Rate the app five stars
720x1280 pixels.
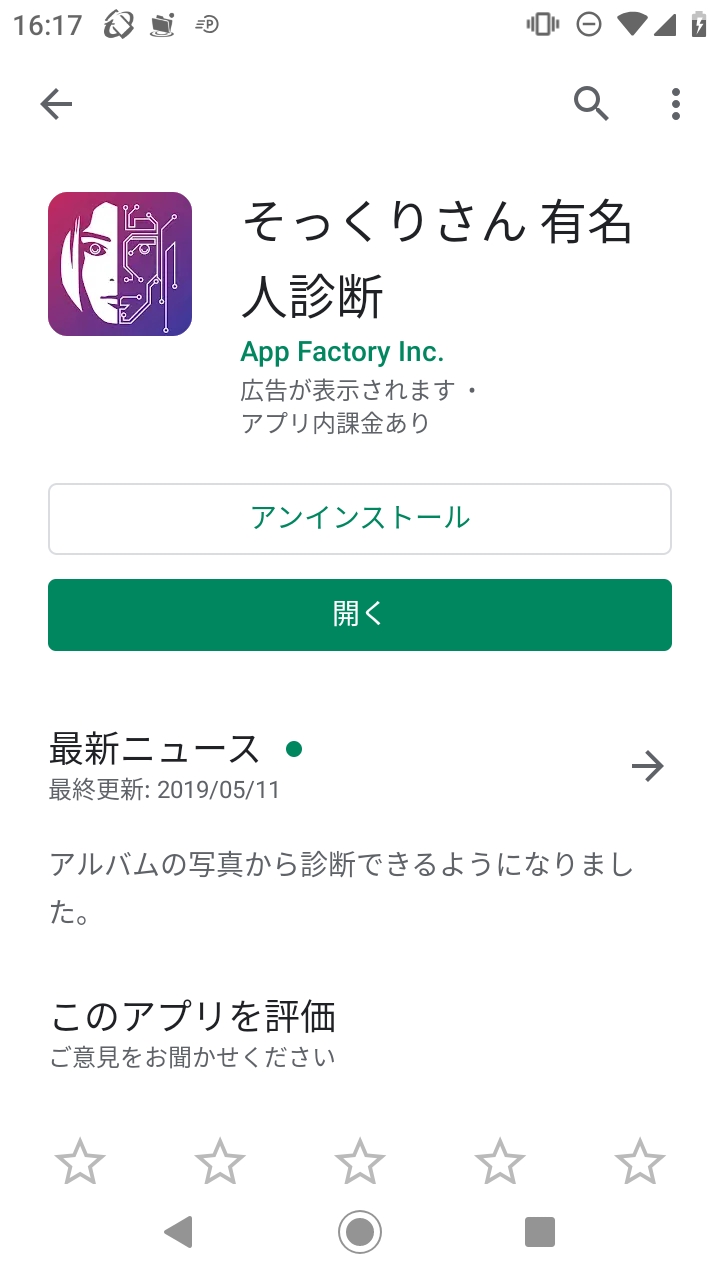pyautogui.click(x=640, y=1163)
